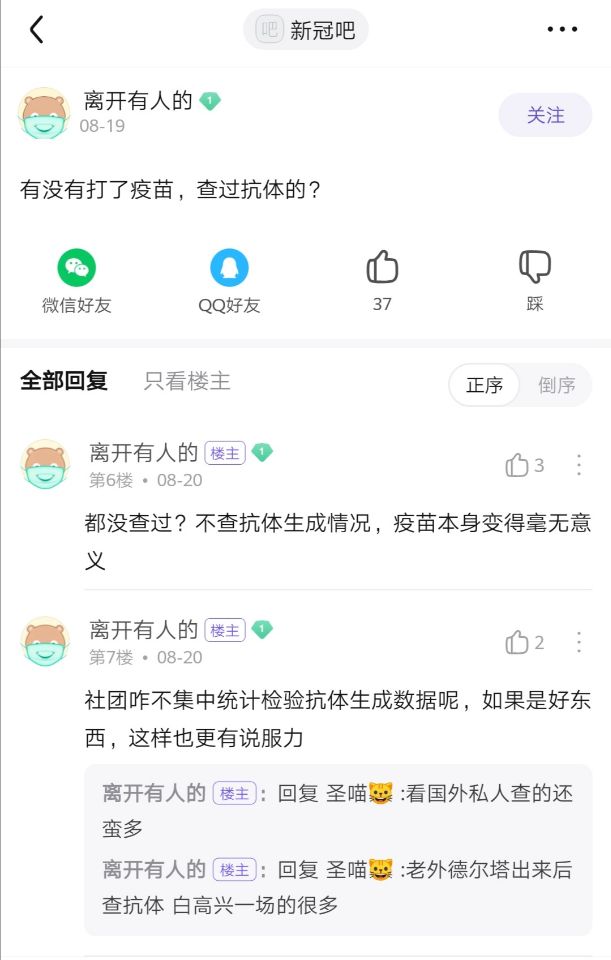Open more options for 第6楼 reply
Screen dimensions: 611x960
(x=578, y=465)
